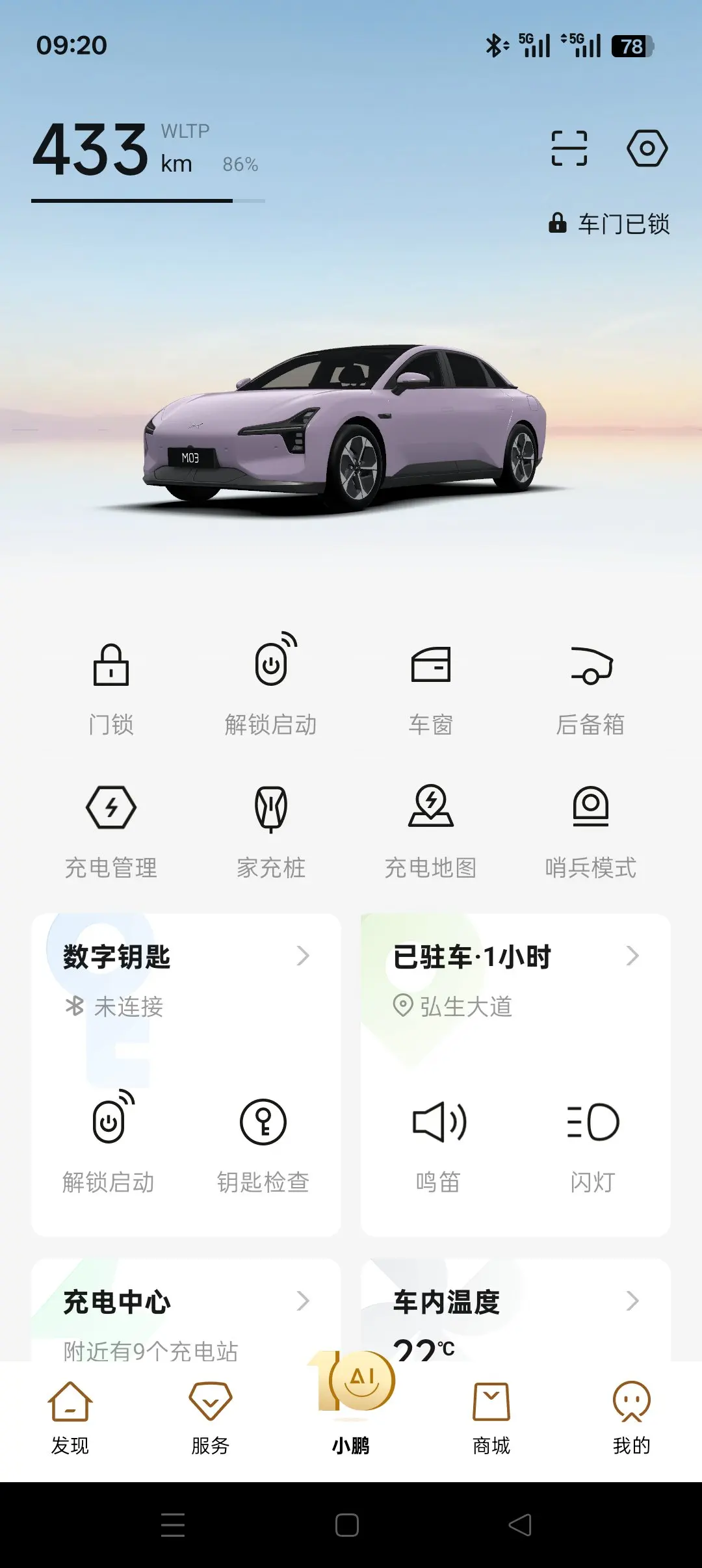Open the 车窗 window control
The width and height of the screenshot is (702, 1568).
430,689
